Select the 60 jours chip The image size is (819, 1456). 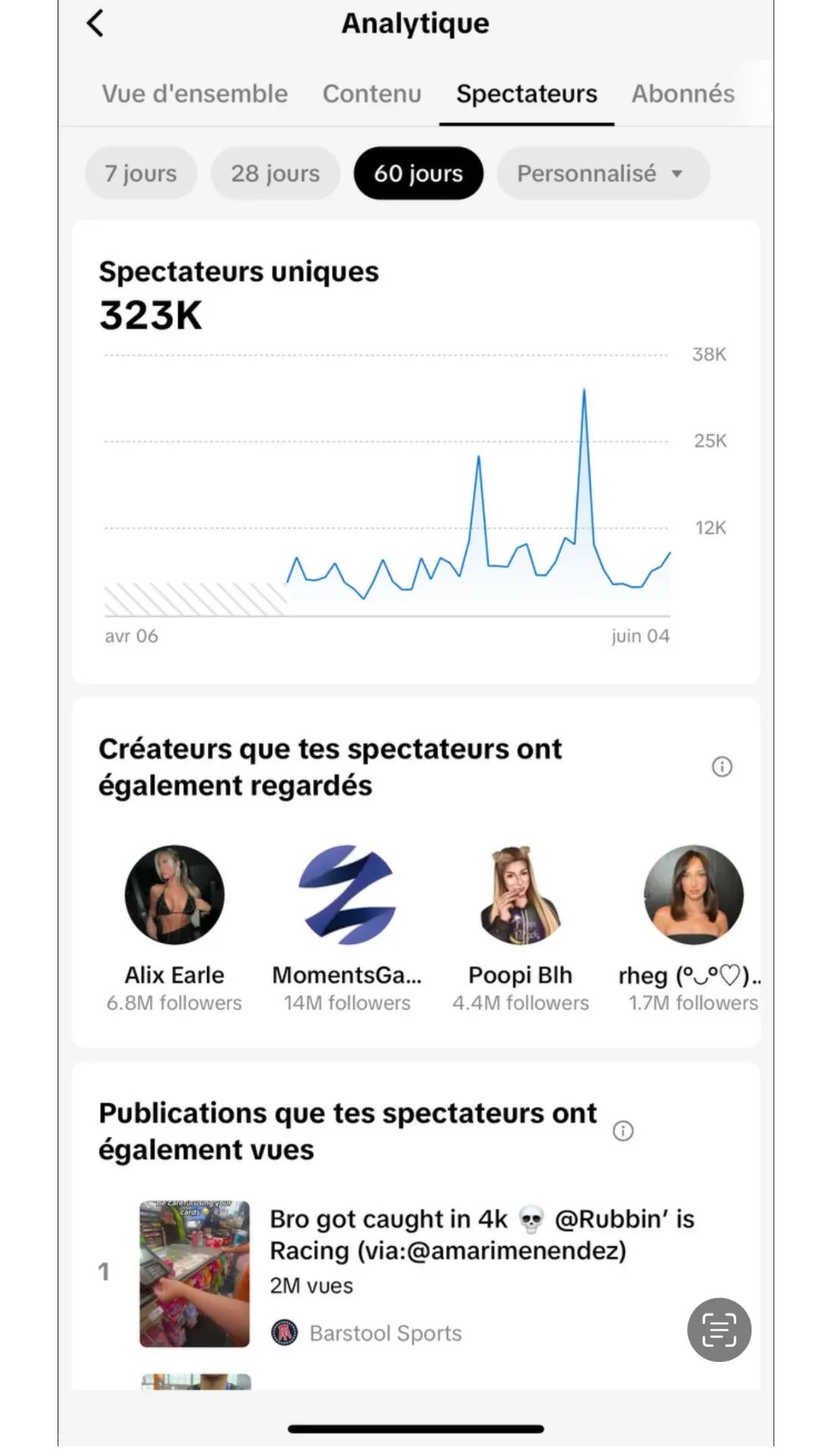coord(418,173)
